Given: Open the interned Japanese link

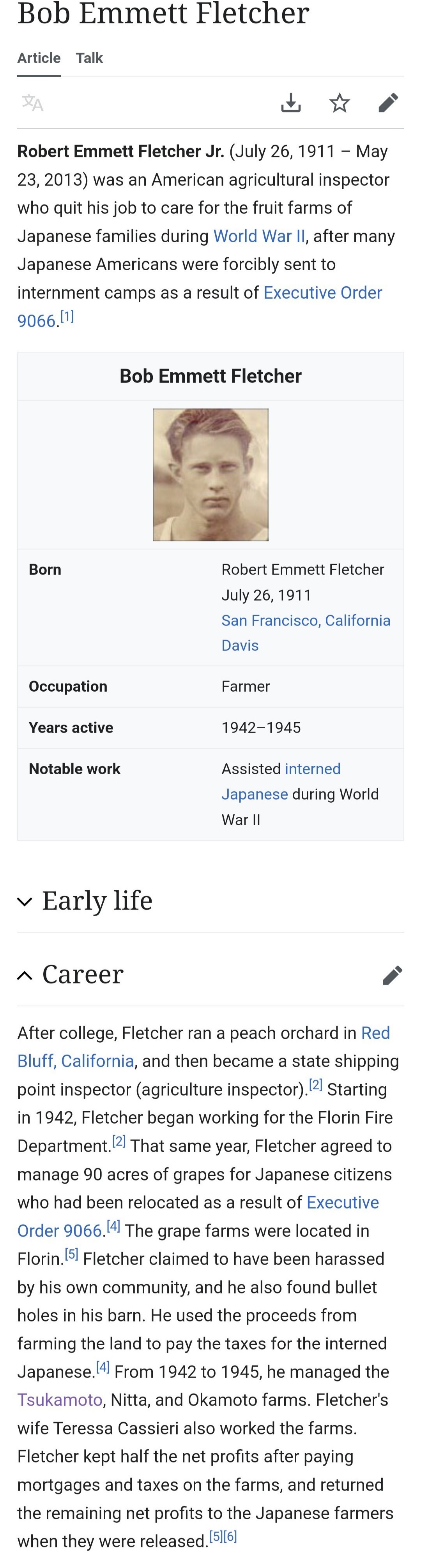Looking at the screenshot, I should tap(312, 769).
